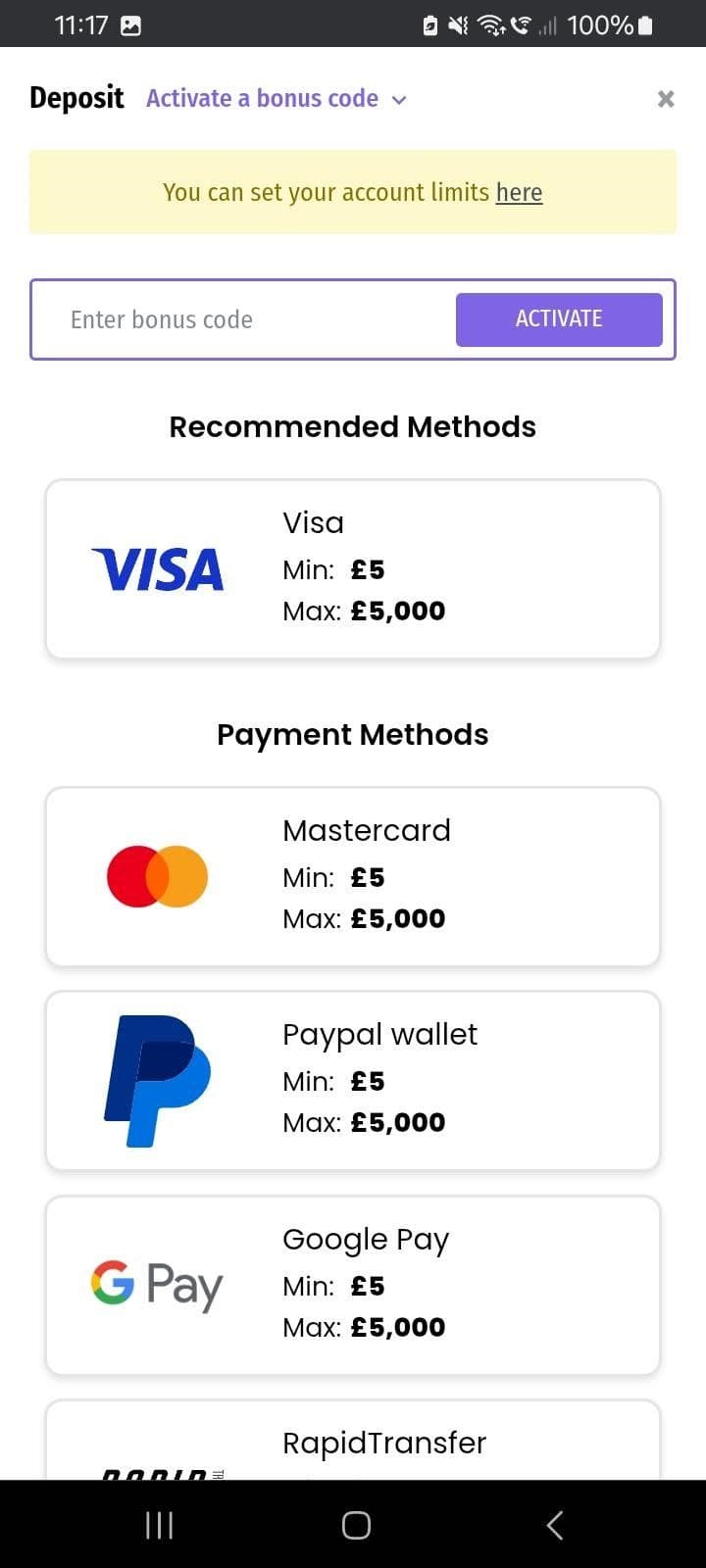Choose the Mastercard payment method card
706x1568 pixels.
(352, 875)
